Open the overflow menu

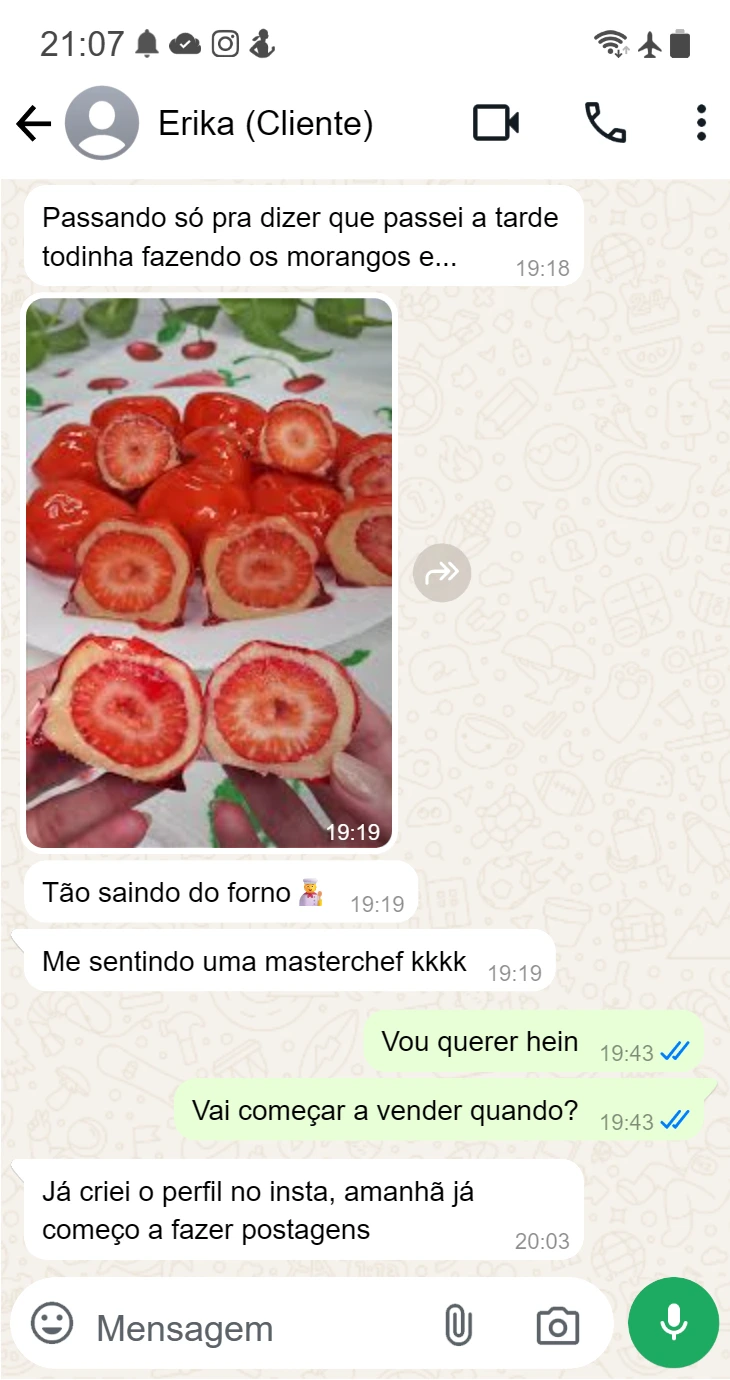pos(701,123)
